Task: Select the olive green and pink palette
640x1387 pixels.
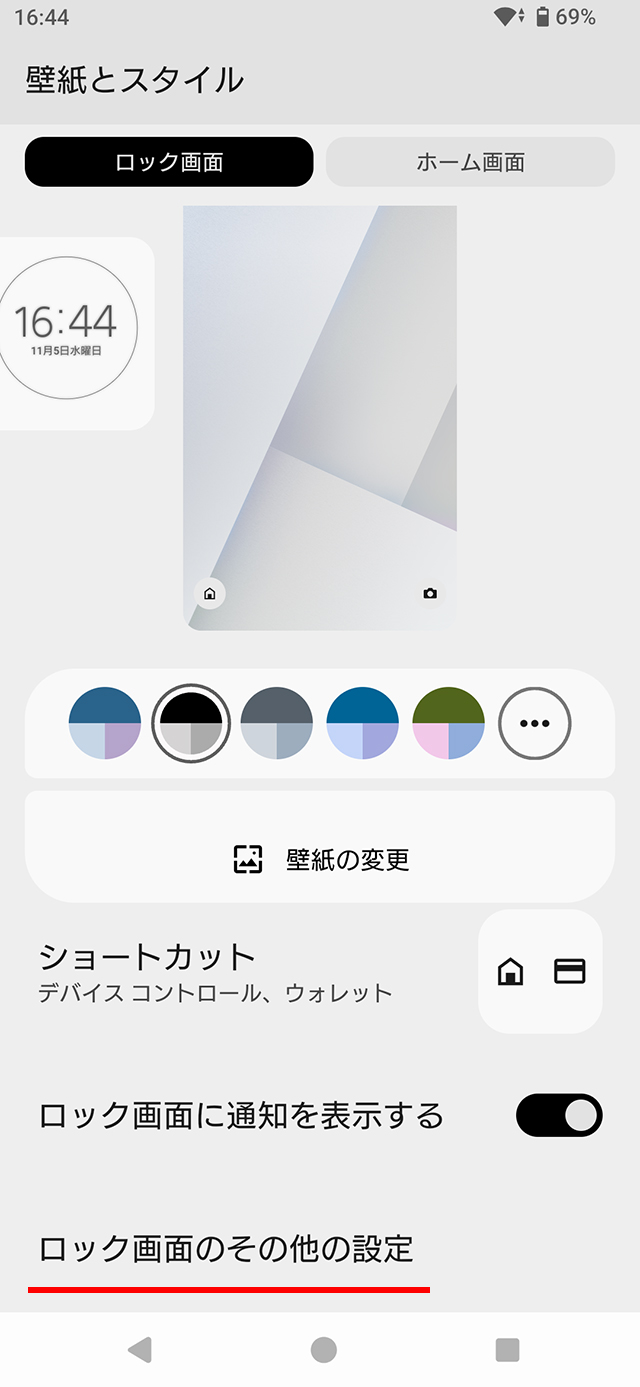Action: [449, 723]
